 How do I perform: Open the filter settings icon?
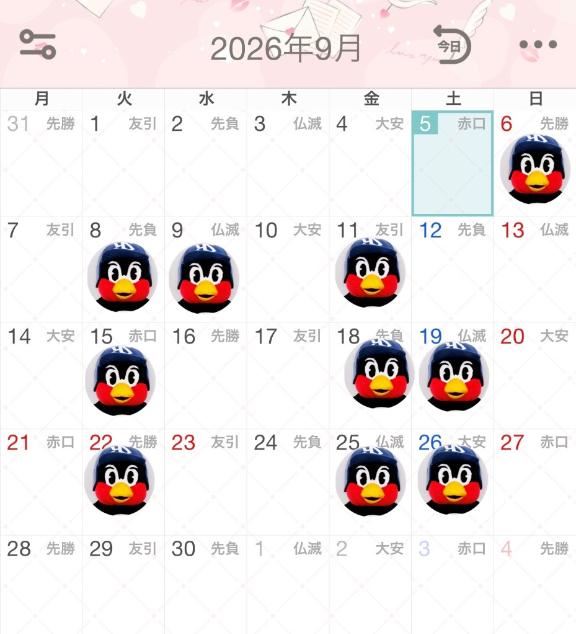(x=38, y=44)
